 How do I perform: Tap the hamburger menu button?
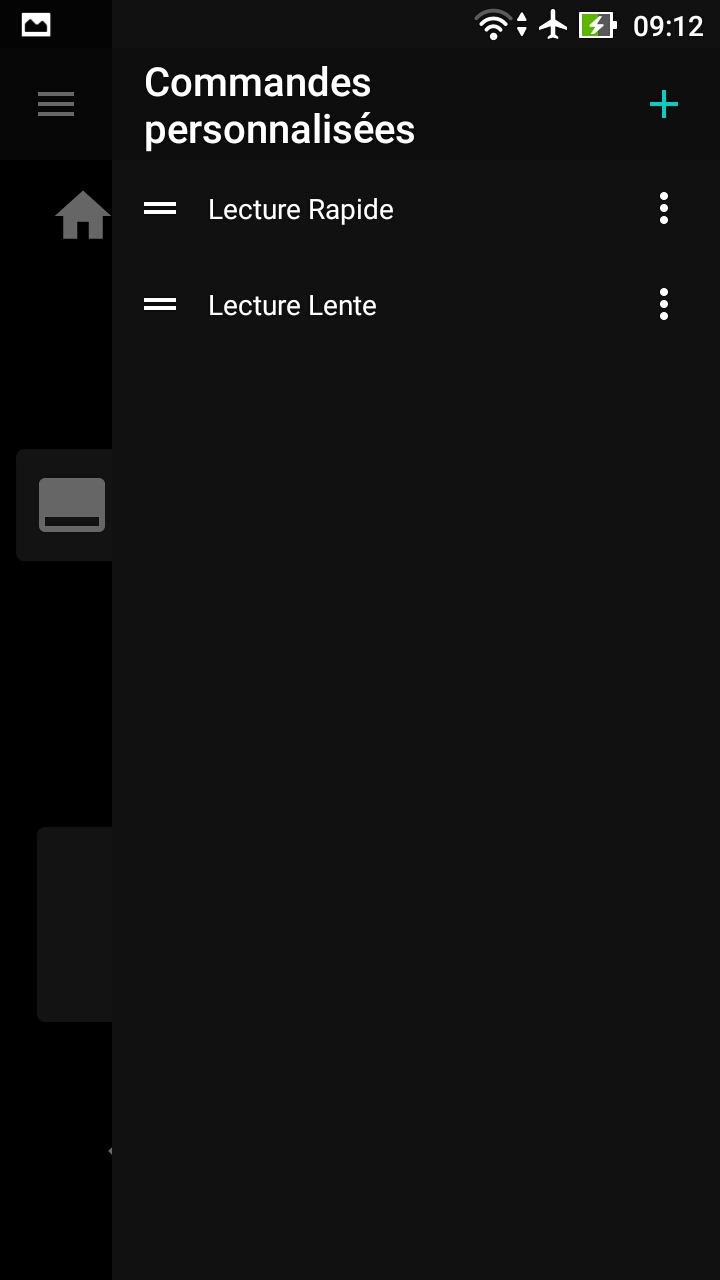click(56, 104)
